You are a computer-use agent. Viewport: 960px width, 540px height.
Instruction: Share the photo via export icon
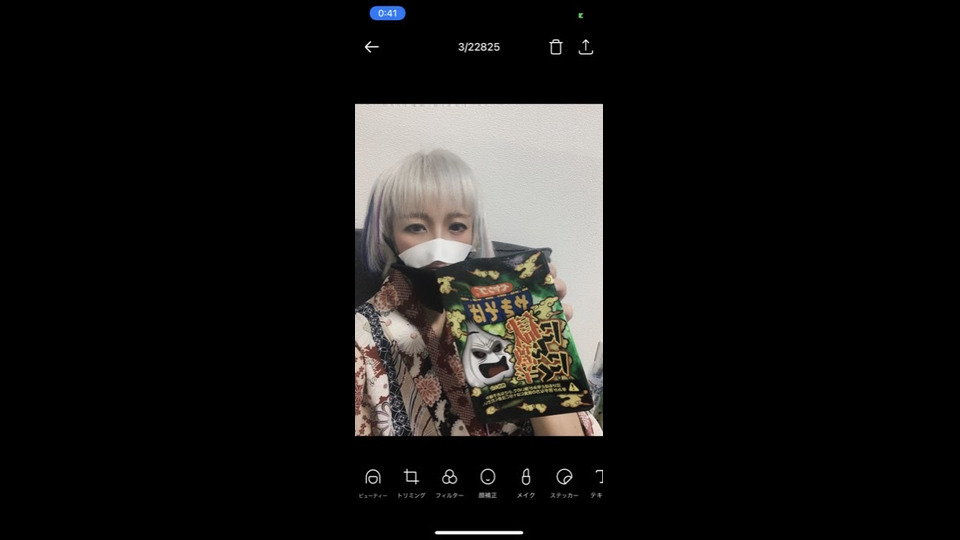coord(586,47)
